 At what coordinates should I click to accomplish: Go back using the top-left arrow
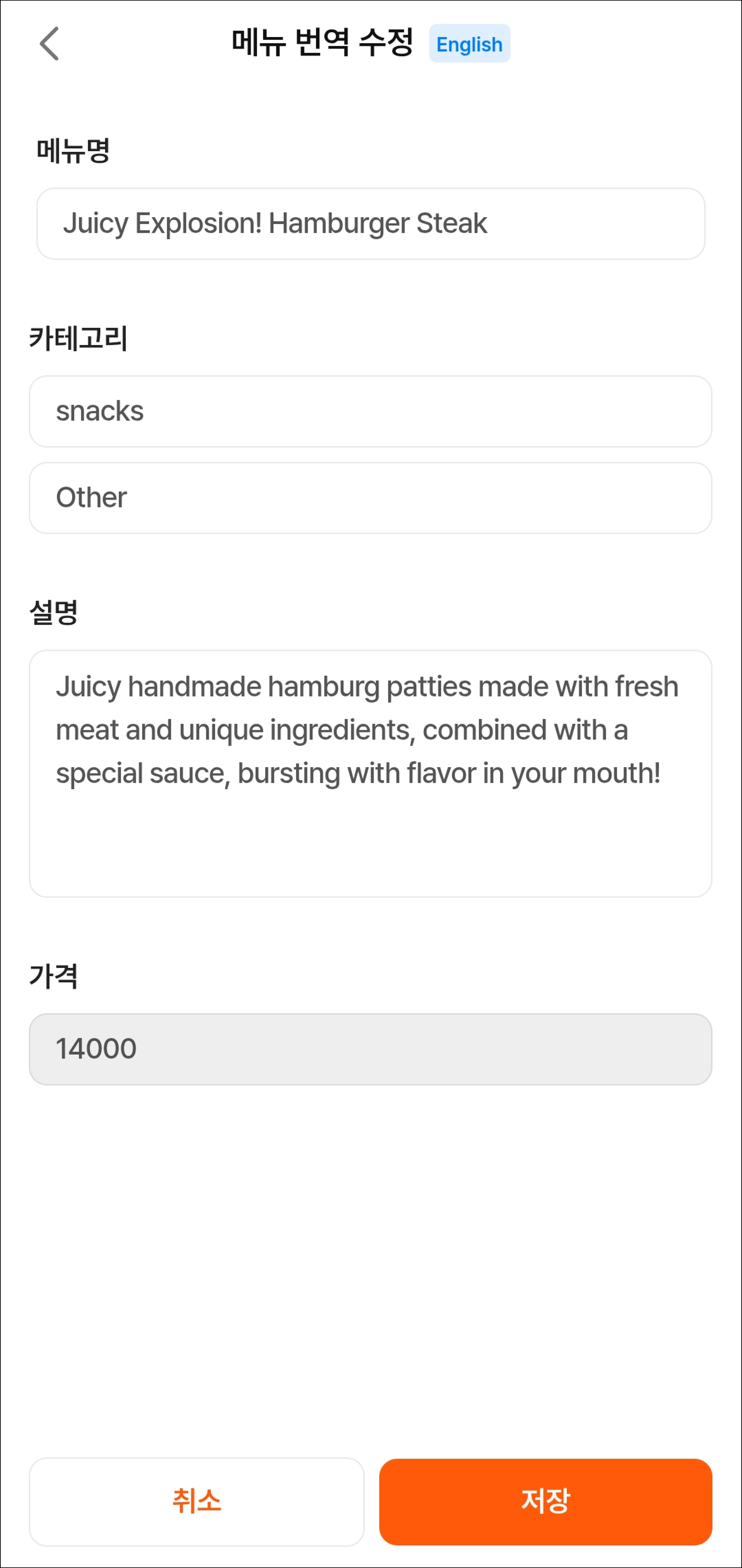point(49,44)
